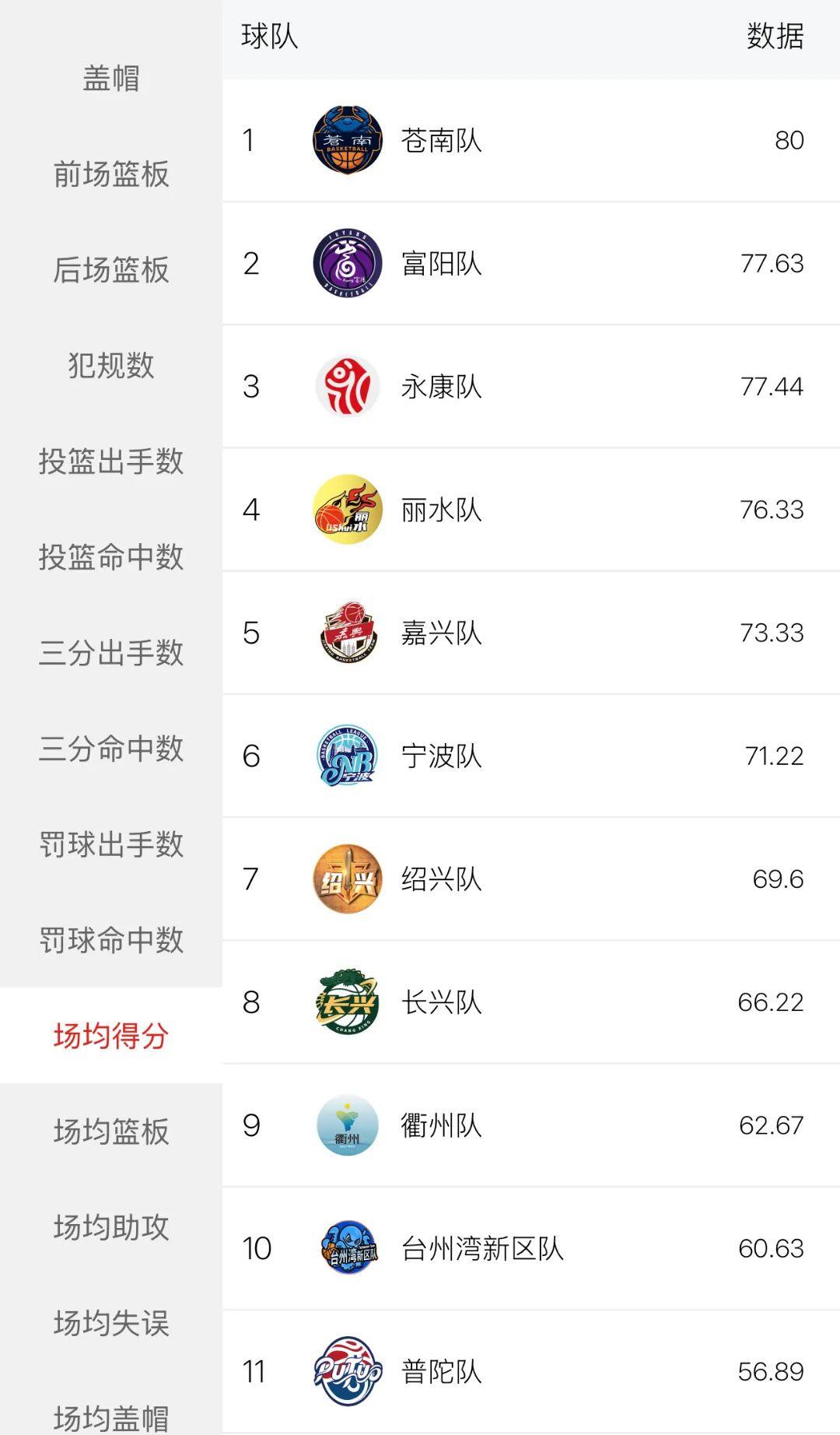
Task: Switch to 投篮出手数 stats
Action: click(110, 461)
